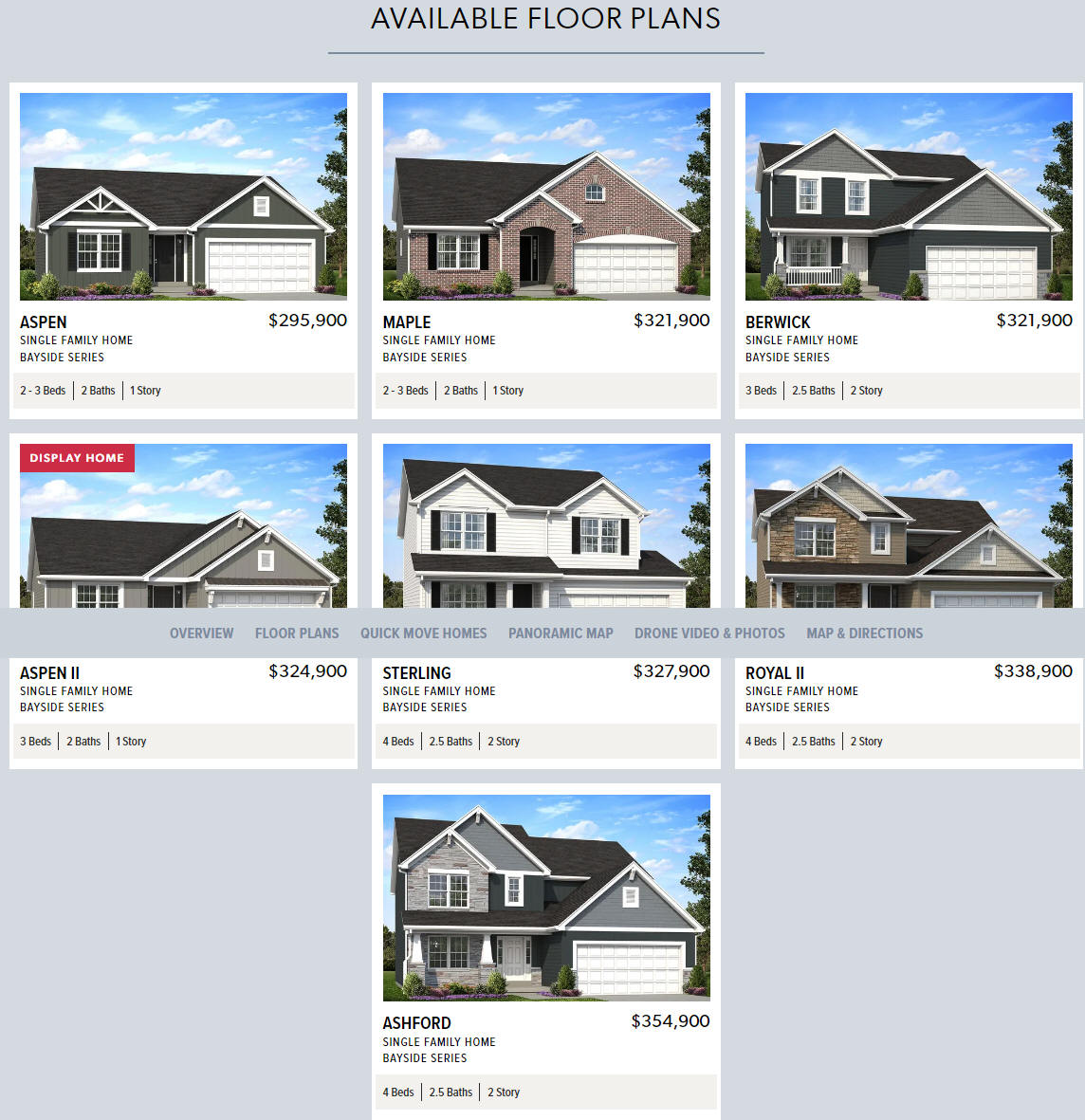Image resolution: width=1085 pixels, height=1120 pixels.
Task: View the Royal II home details
Action: click(x=909, y=531)
